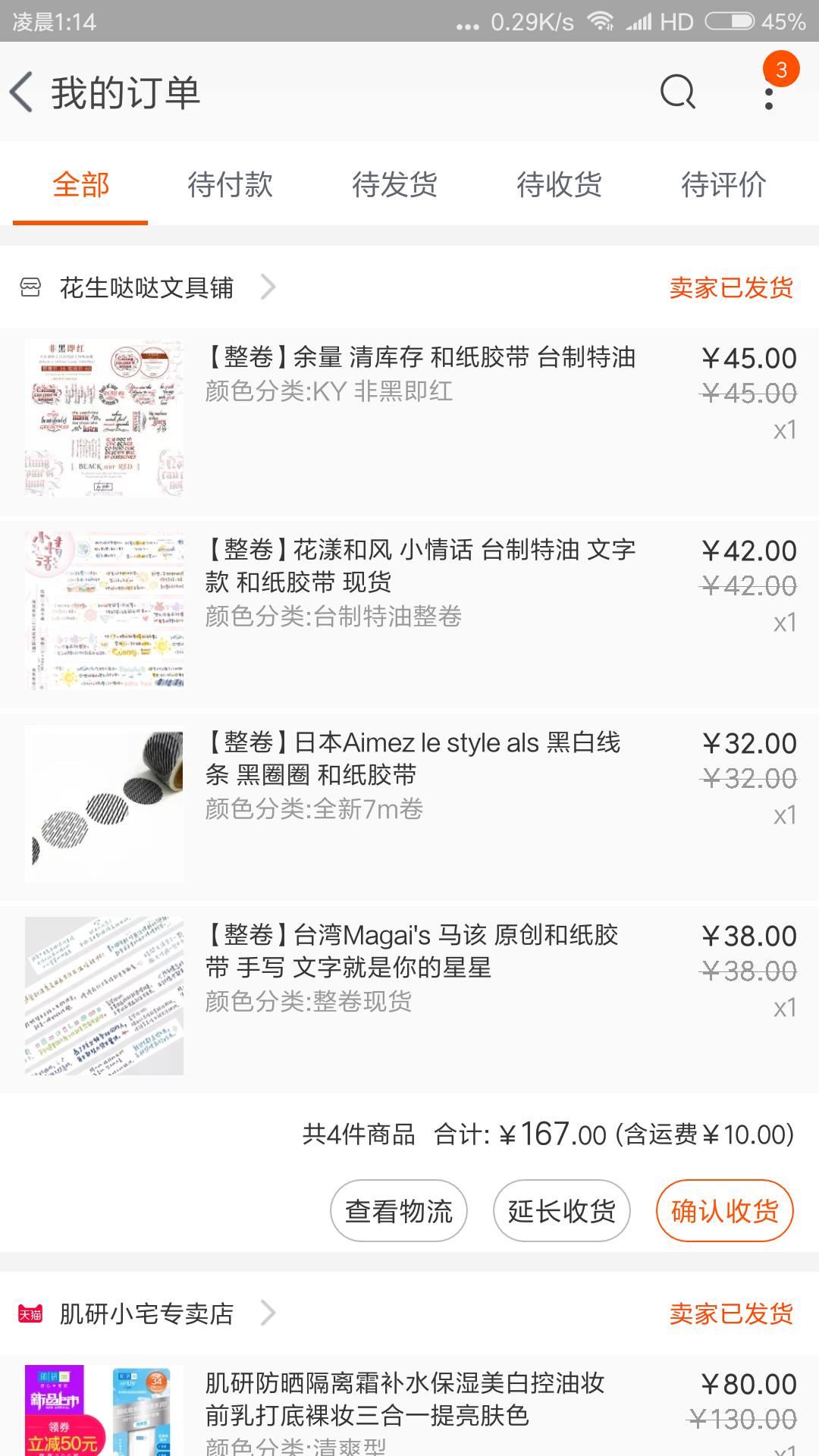Go back from 我的订单

[22, 93]
